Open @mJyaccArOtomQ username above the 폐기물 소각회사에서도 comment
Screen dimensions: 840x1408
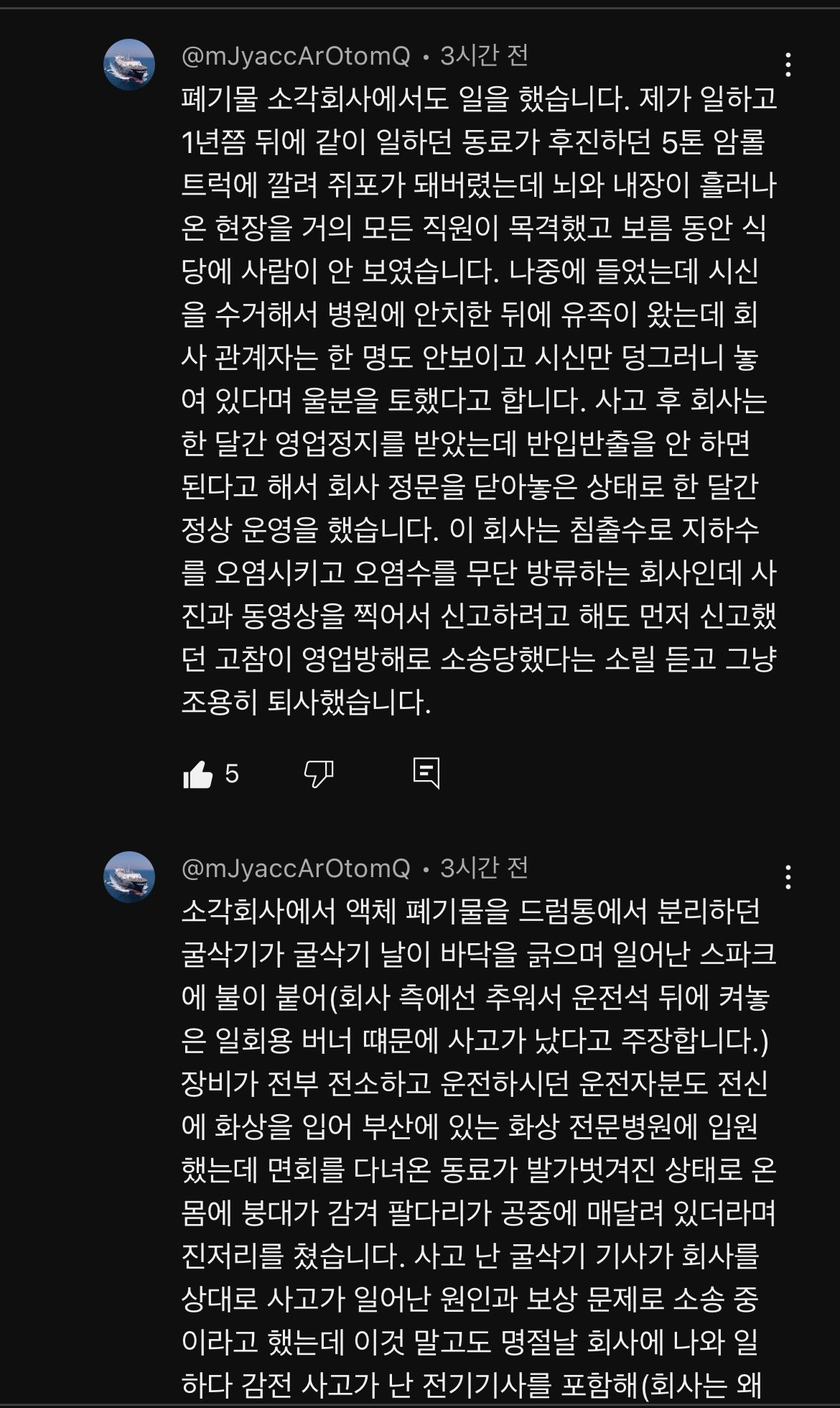[x=296, y=56]
